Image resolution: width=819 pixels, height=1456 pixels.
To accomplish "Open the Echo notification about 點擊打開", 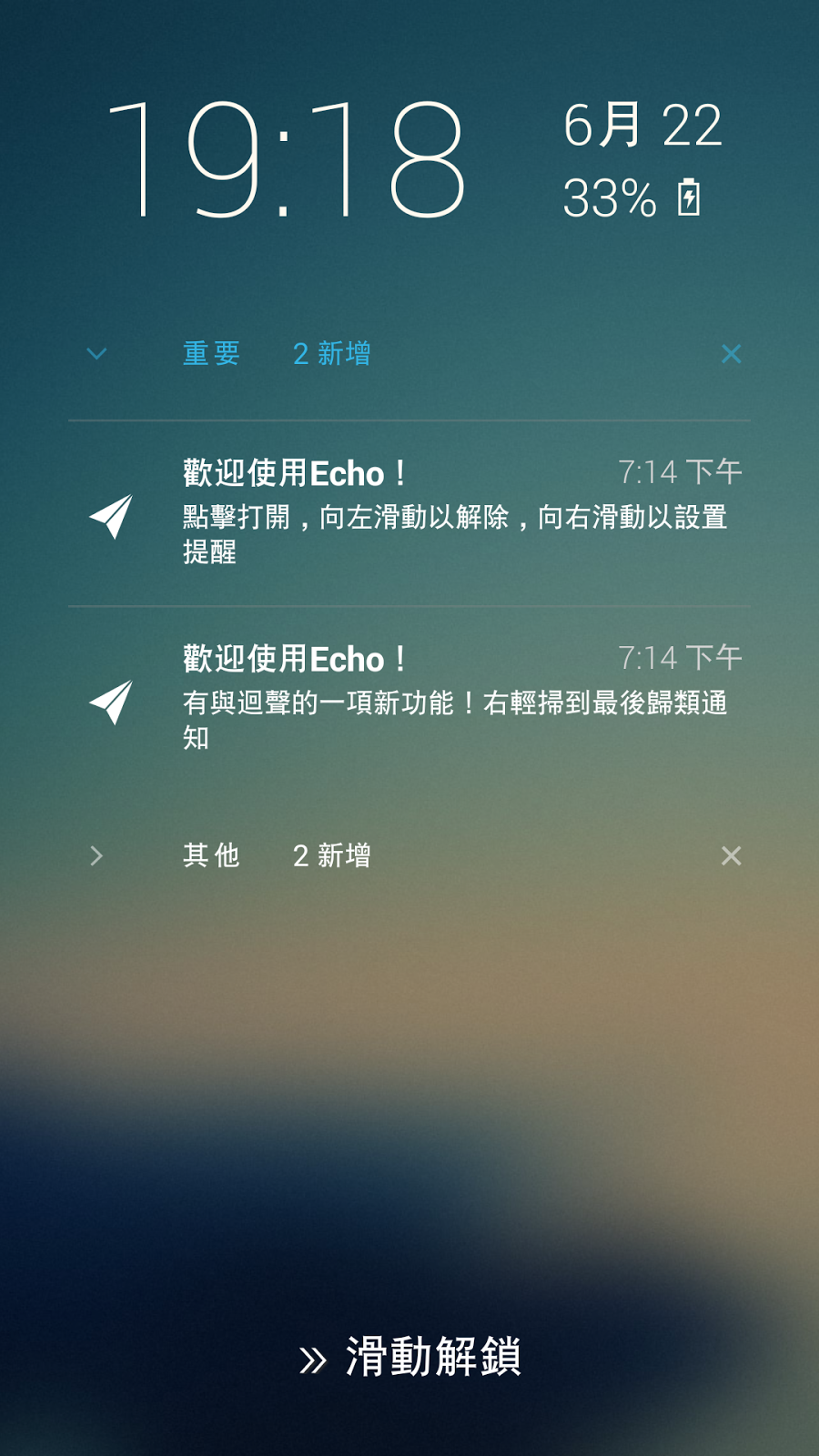I will tap(409, 513).
